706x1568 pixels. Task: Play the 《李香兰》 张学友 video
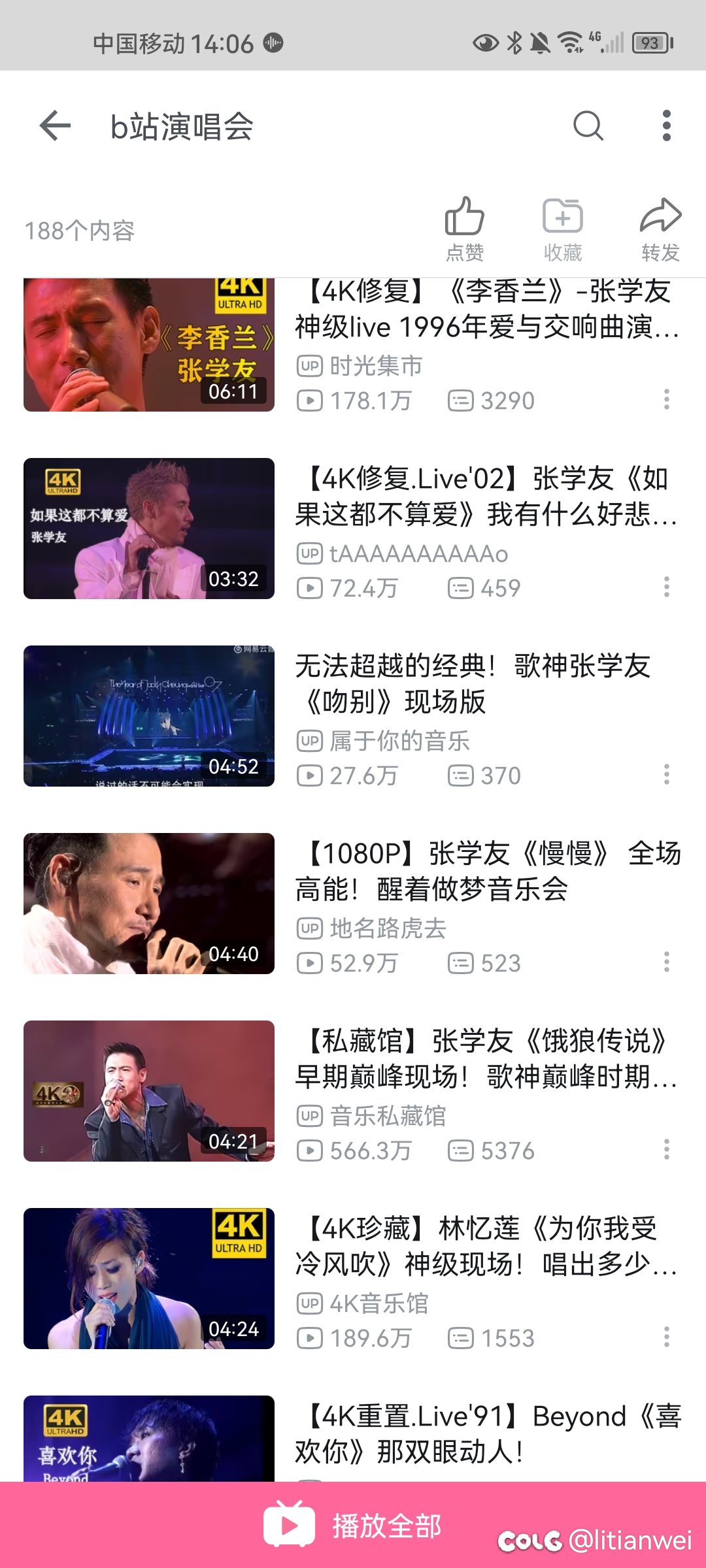click(149, 345)
